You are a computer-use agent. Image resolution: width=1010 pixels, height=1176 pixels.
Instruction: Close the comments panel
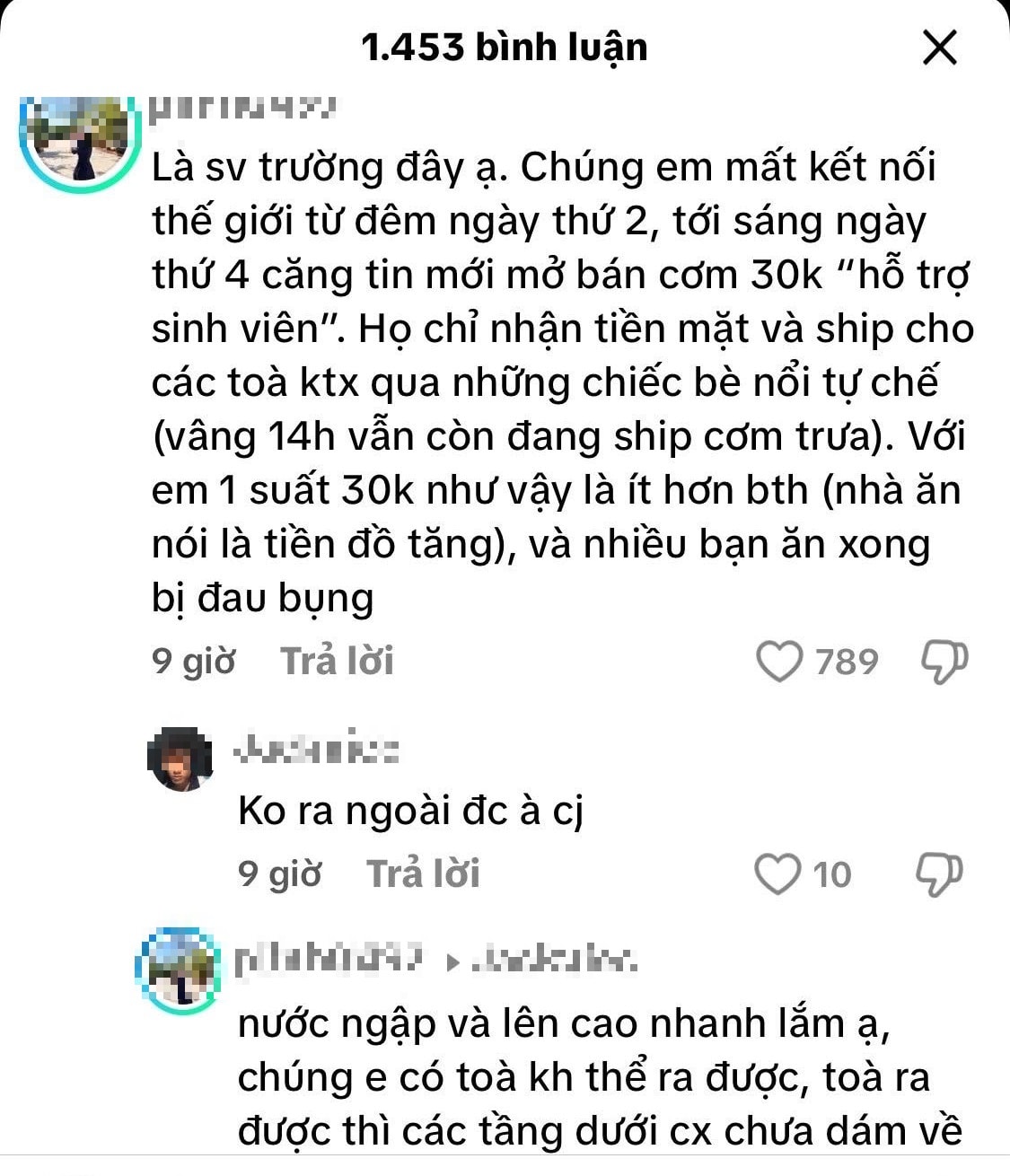tap(940, 48)
